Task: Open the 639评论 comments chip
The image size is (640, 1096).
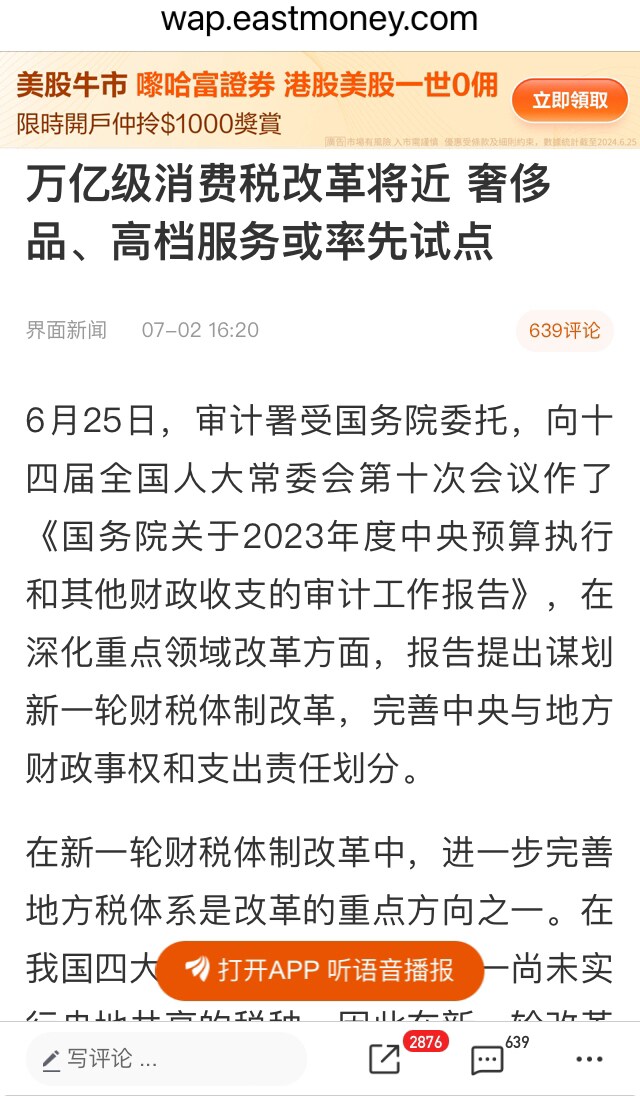Action: tap(564, 331)
